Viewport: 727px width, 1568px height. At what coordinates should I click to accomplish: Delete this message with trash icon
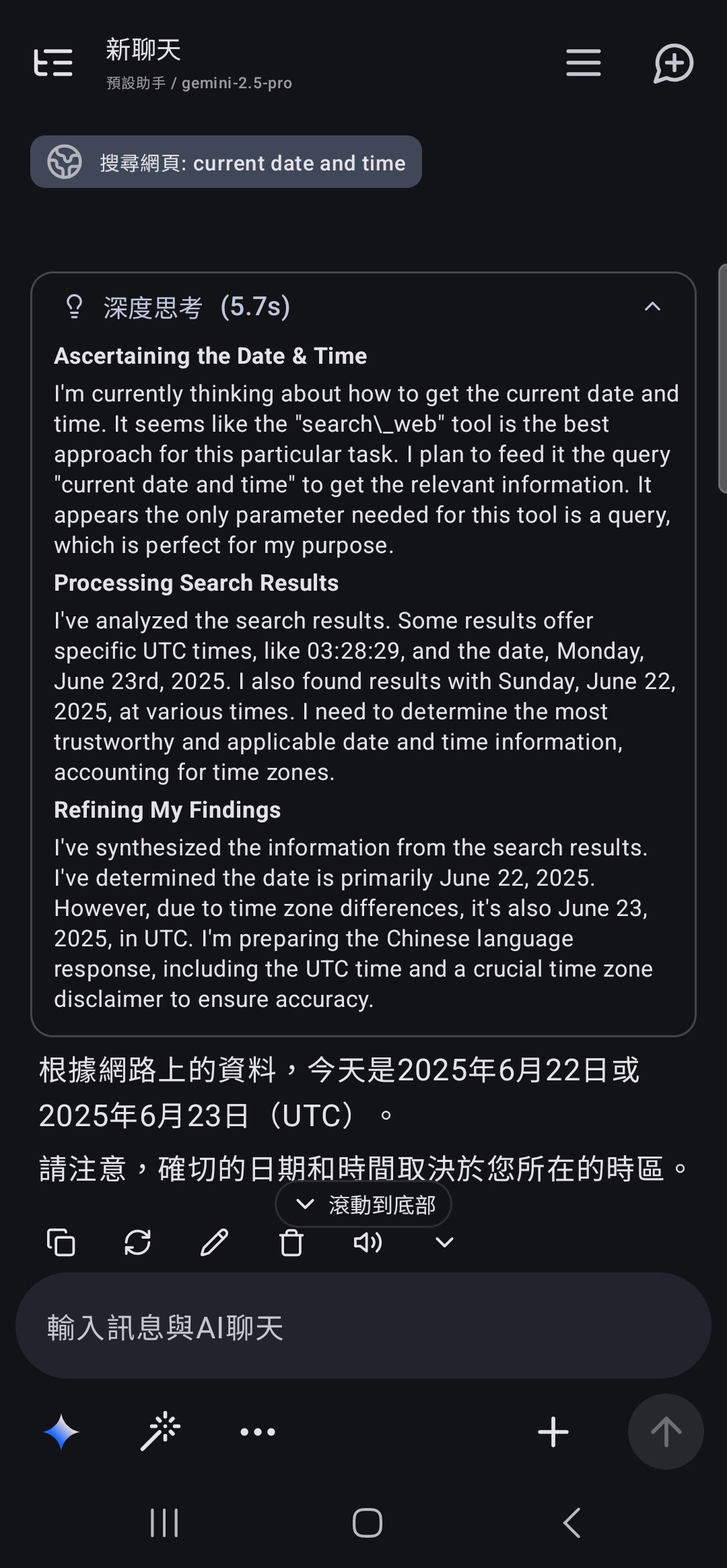pyautogui.click(x=291, y=1242)
